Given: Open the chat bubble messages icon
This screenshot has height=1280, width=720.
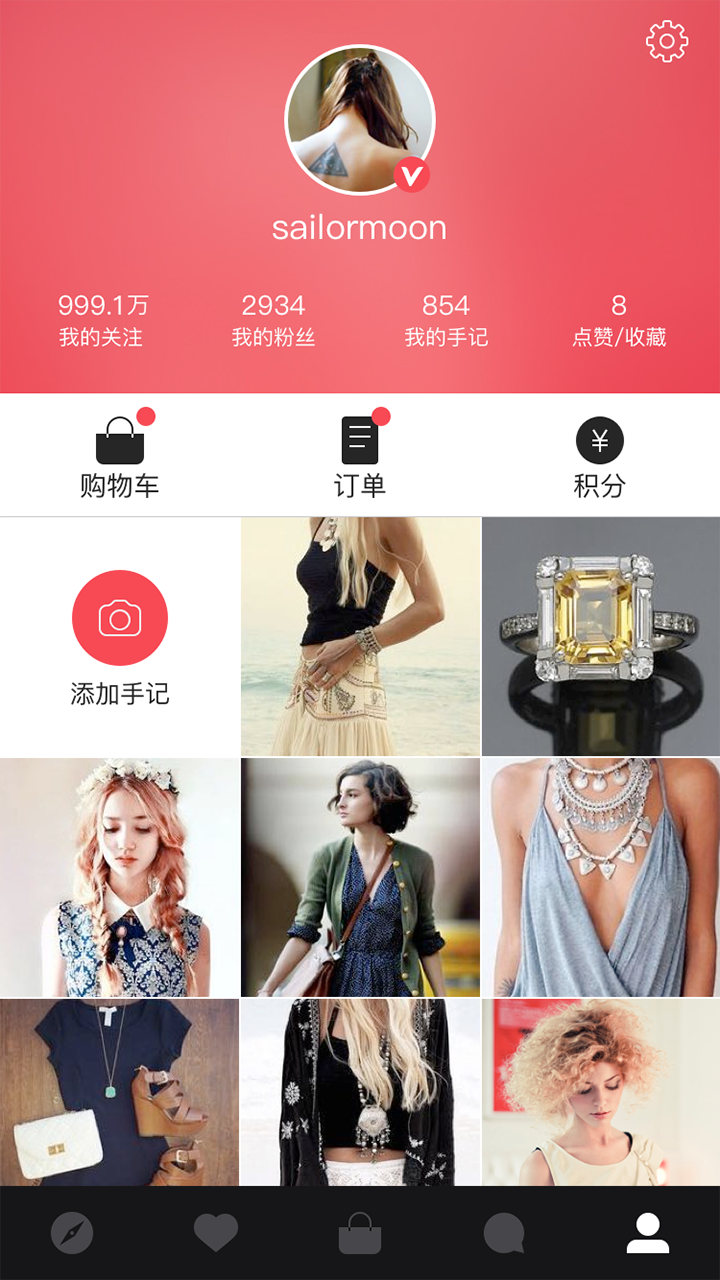Looking at the screenshot, I should [x=504, y=1232].
